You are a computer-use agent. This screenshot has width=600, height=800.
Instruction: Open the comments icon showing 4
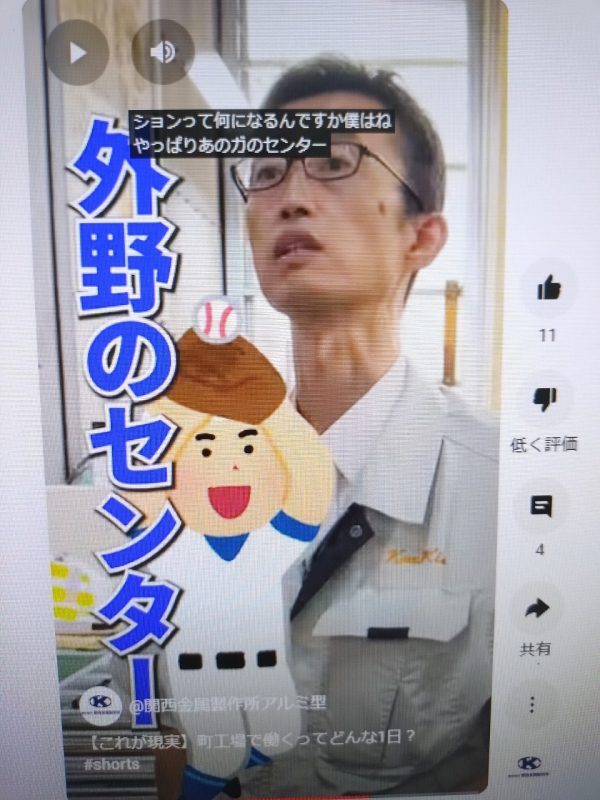click(543, 506)
